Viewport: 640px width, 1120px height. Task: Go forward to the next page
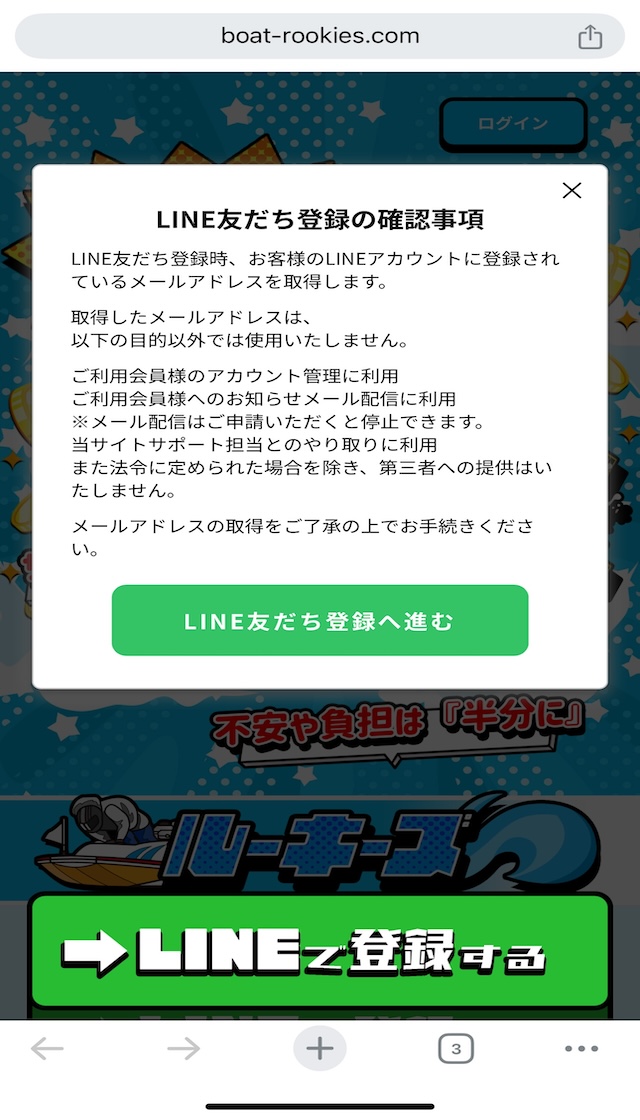point(183,1048)
